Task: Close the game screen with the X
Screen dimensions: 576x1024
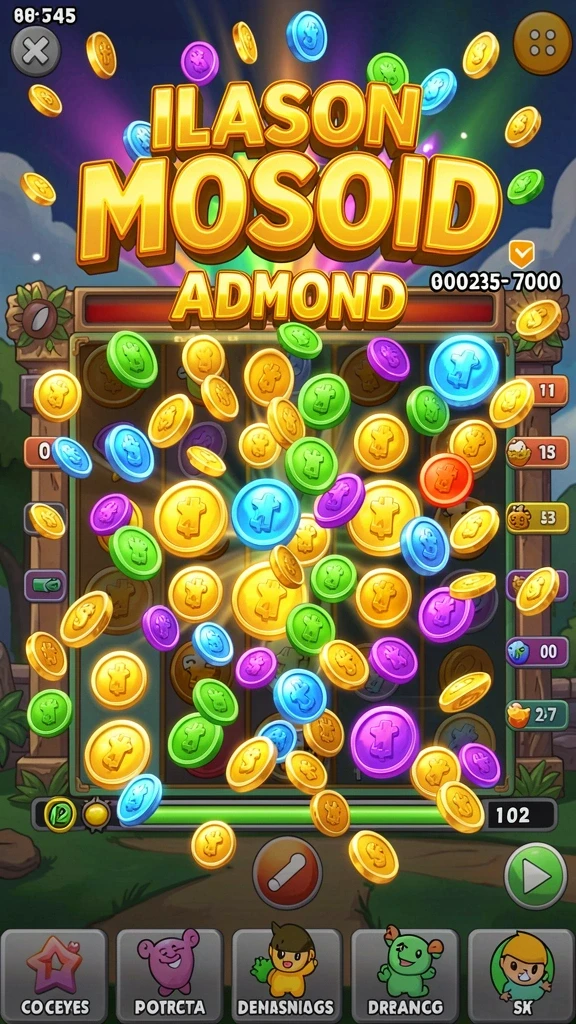Action: pyautogui.click(x=35, y=51)
